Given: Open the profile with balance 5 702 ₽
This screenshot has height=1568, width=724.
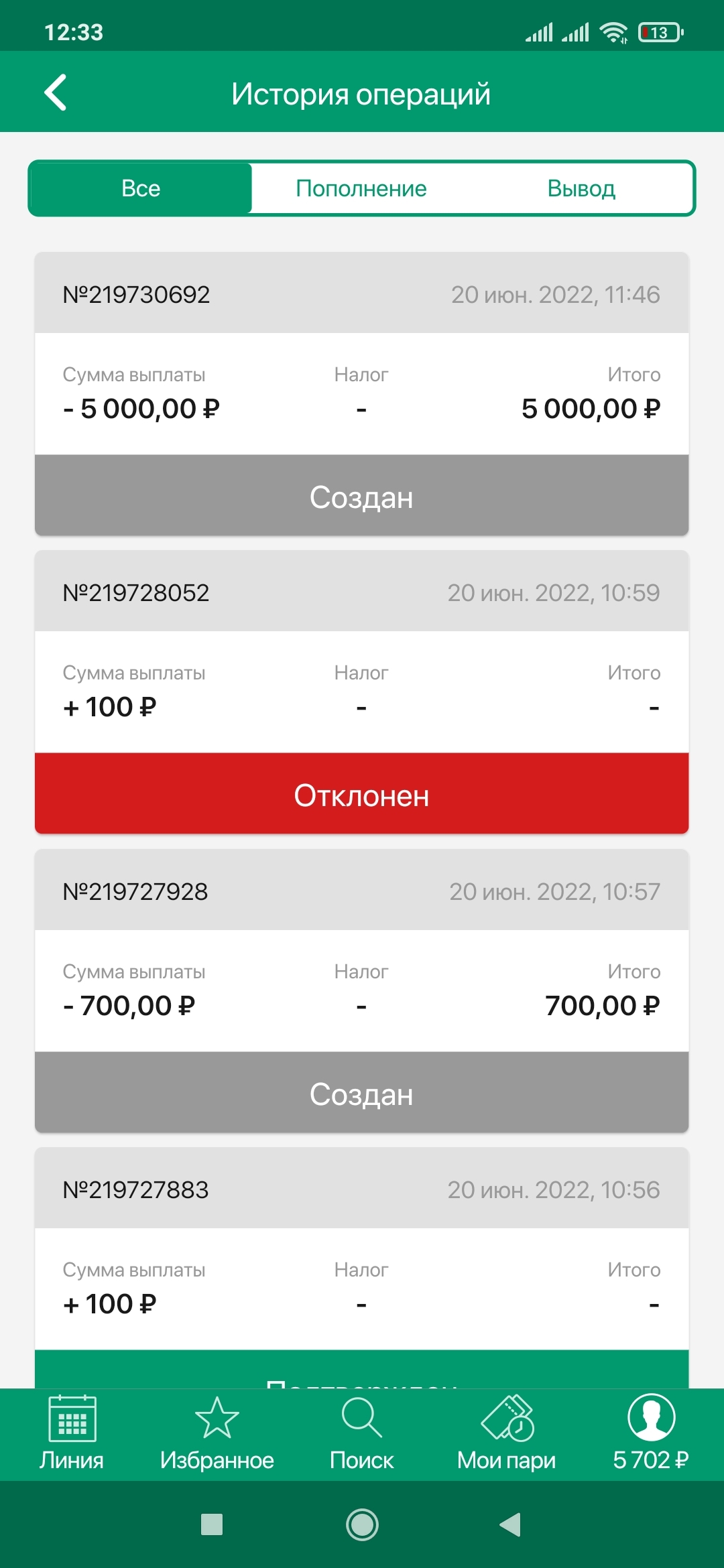Looking at the screenshot, I should coord(651,1433).
